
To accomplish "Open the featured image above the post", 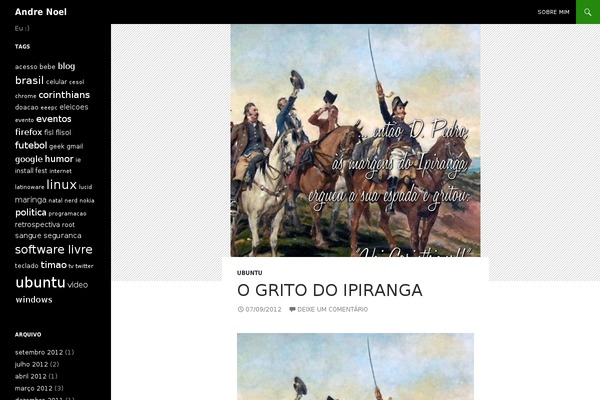I will [x=355, y=140].
